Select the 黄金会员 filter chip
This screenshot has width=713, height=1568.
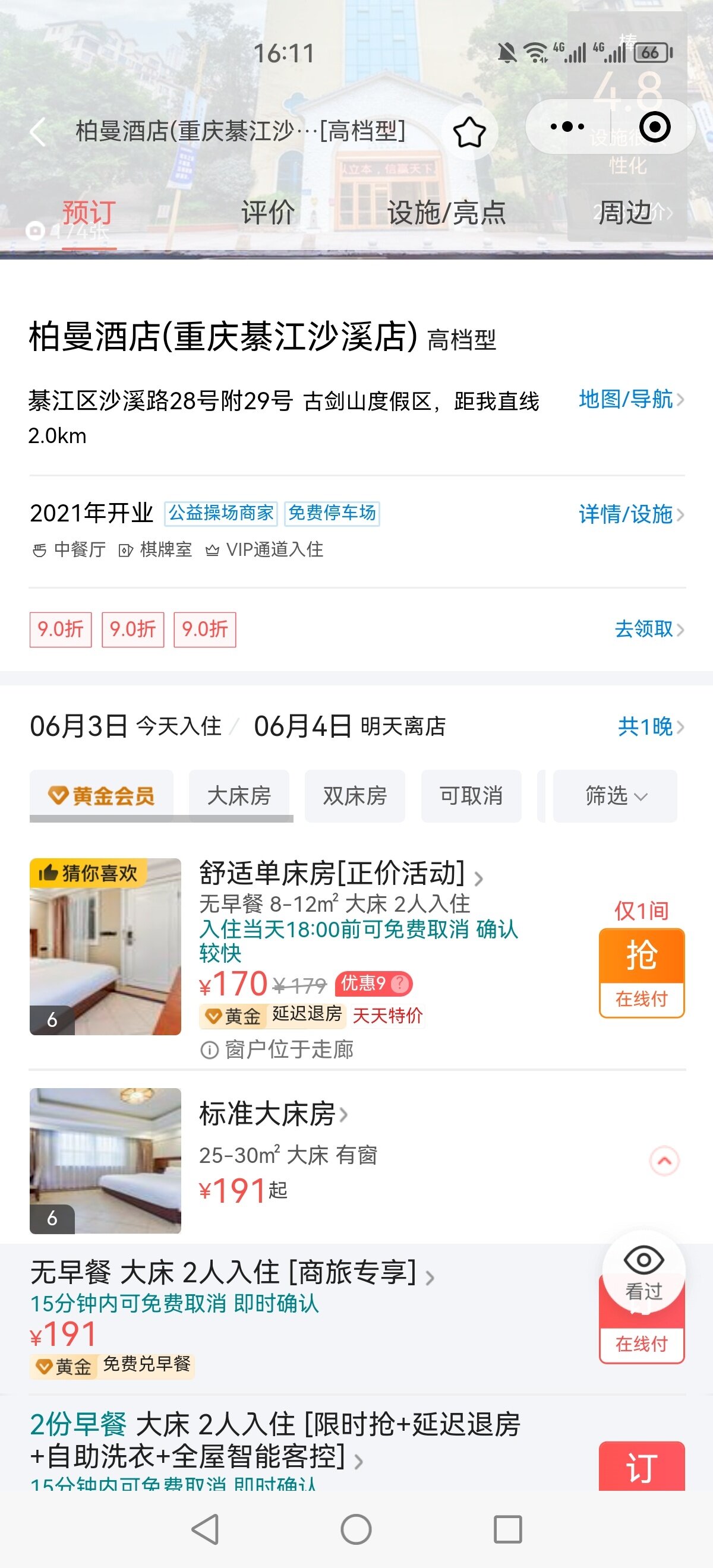tap(102, 795)
